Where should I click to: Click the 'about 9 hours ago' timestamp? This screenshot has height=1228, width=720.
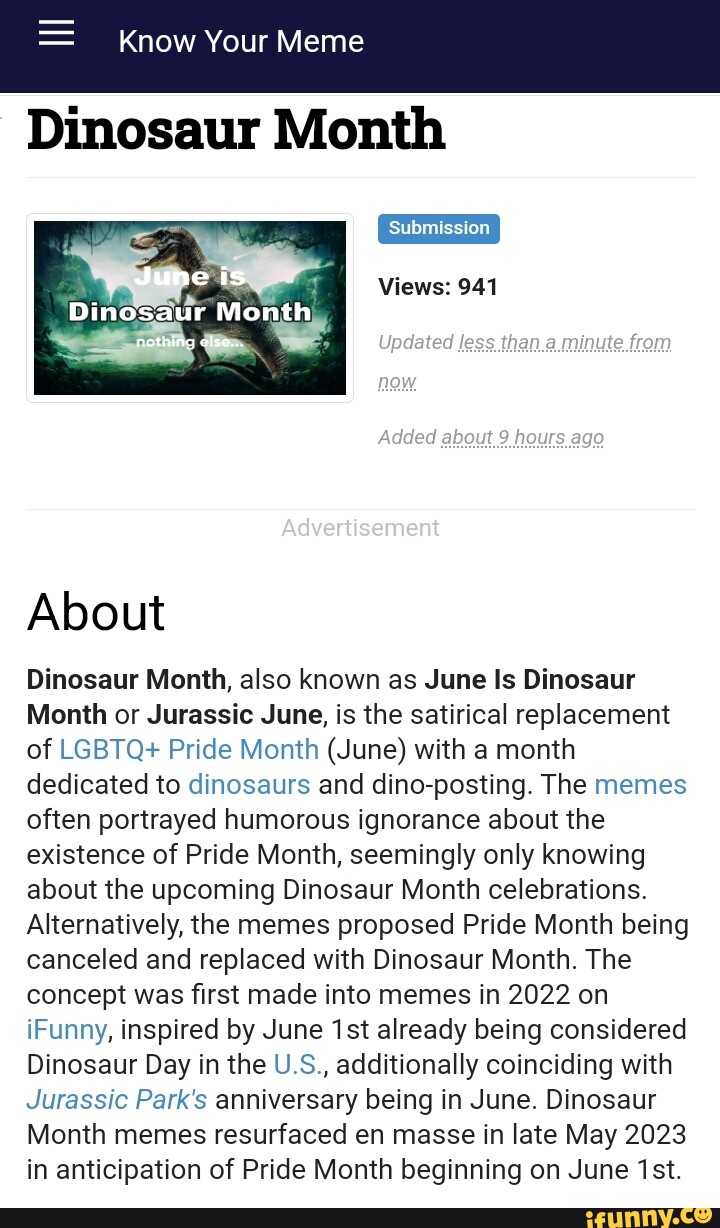coord(522,437)
